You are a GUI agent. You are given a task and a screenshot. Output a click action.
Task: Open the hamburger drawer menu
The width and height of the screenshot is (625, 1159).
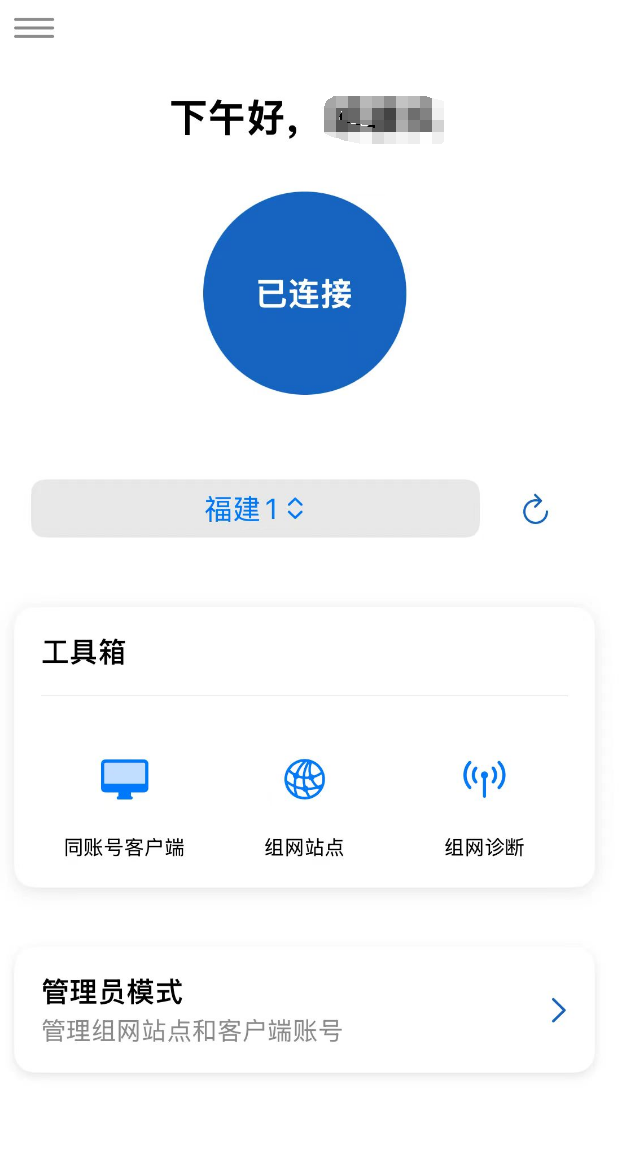pyautogui.click(x=34, y=28)
